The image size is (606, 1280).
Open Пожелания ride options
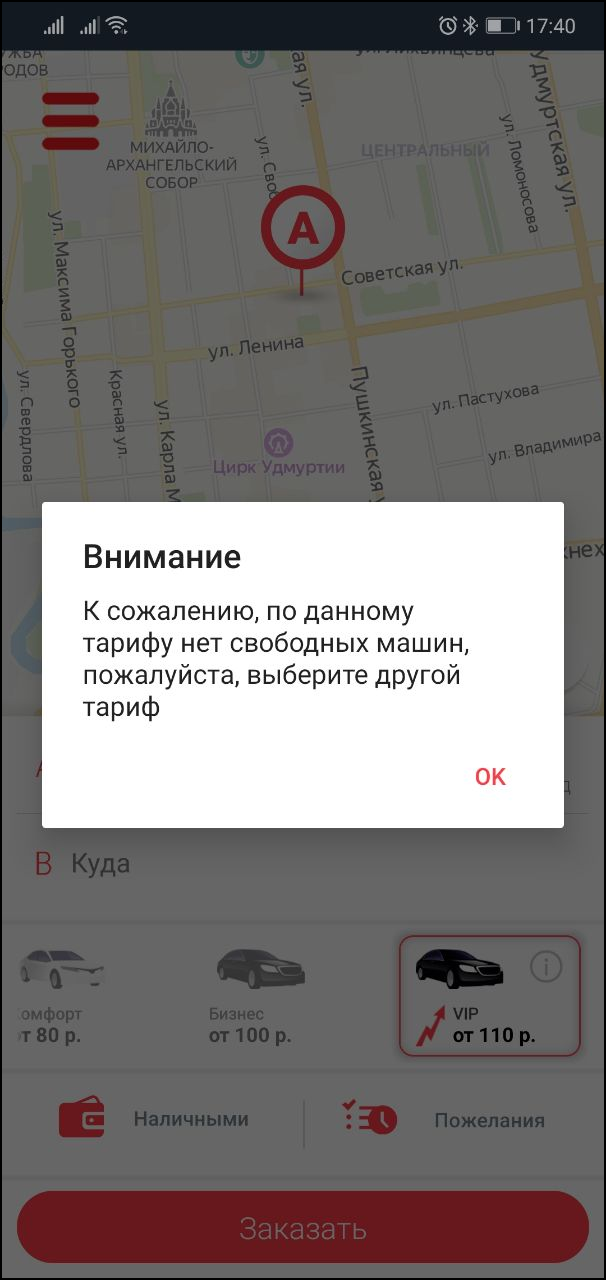(445, 1119)
